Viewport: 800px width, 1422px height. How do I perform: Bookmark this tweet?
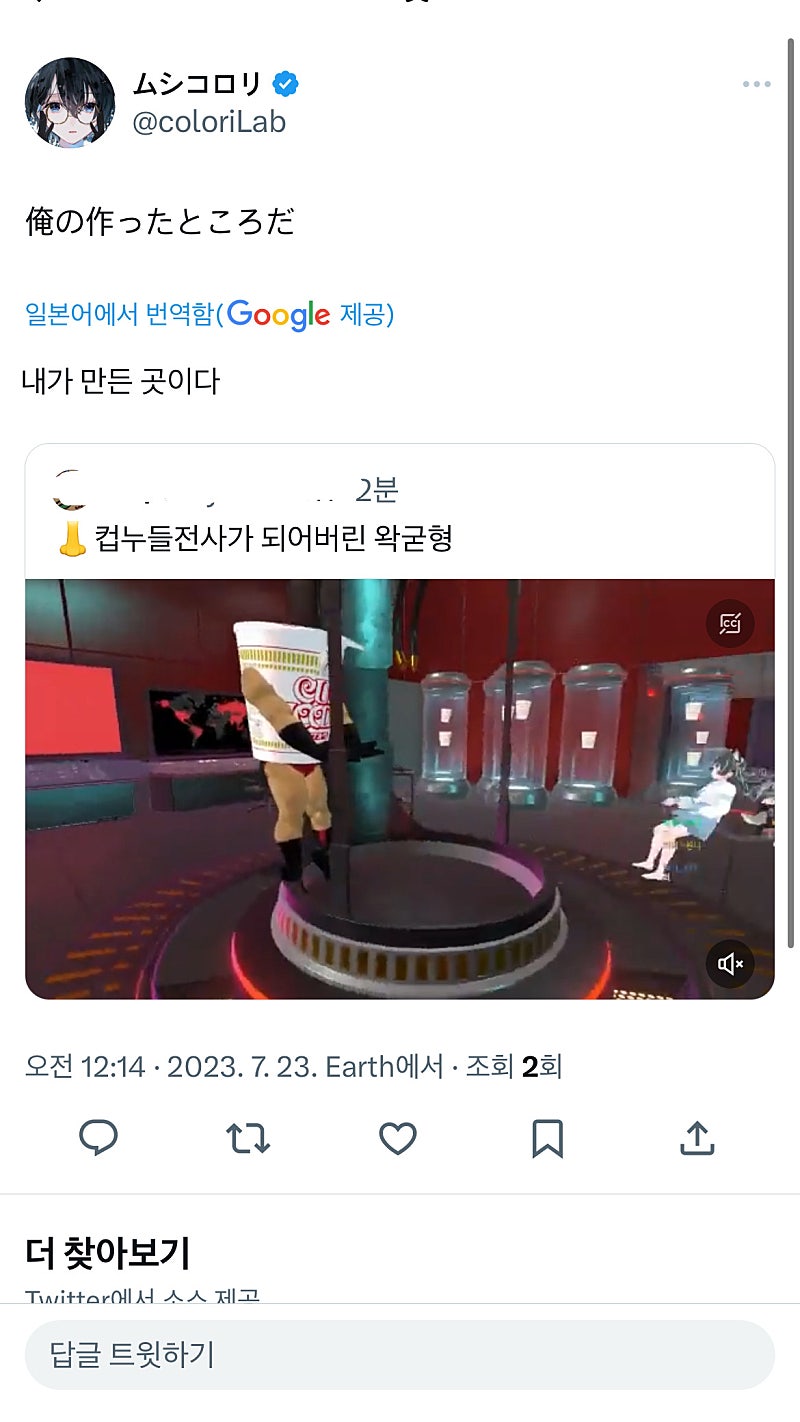(547, 1138)
